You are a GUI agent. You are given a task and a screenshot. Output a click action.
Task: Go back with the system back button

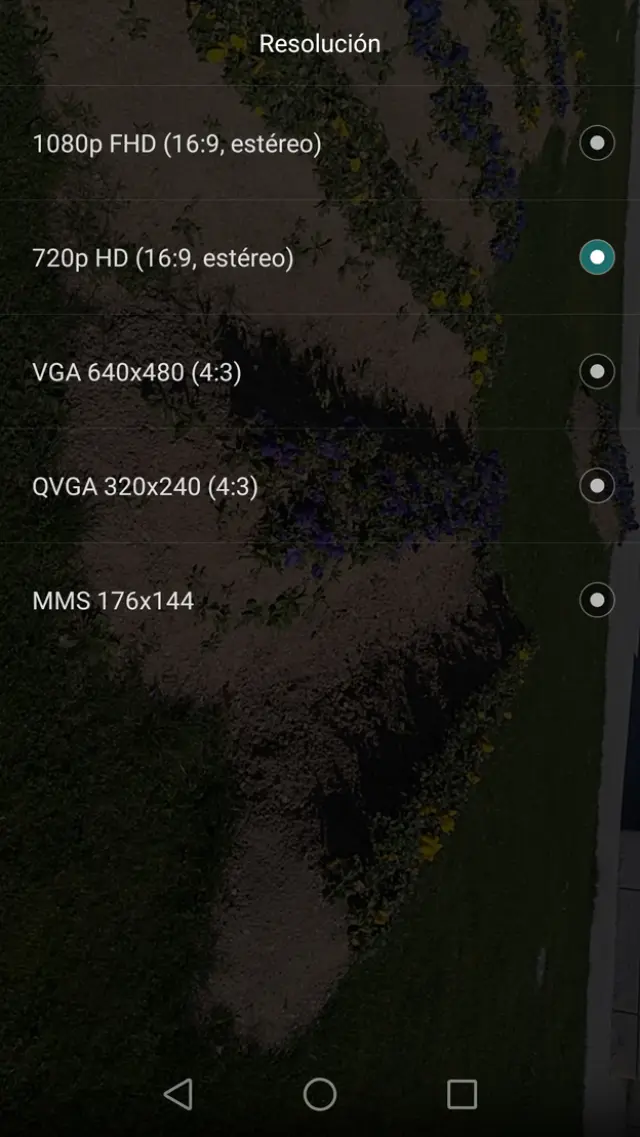pyautogui.click(x=178, y=1094)
